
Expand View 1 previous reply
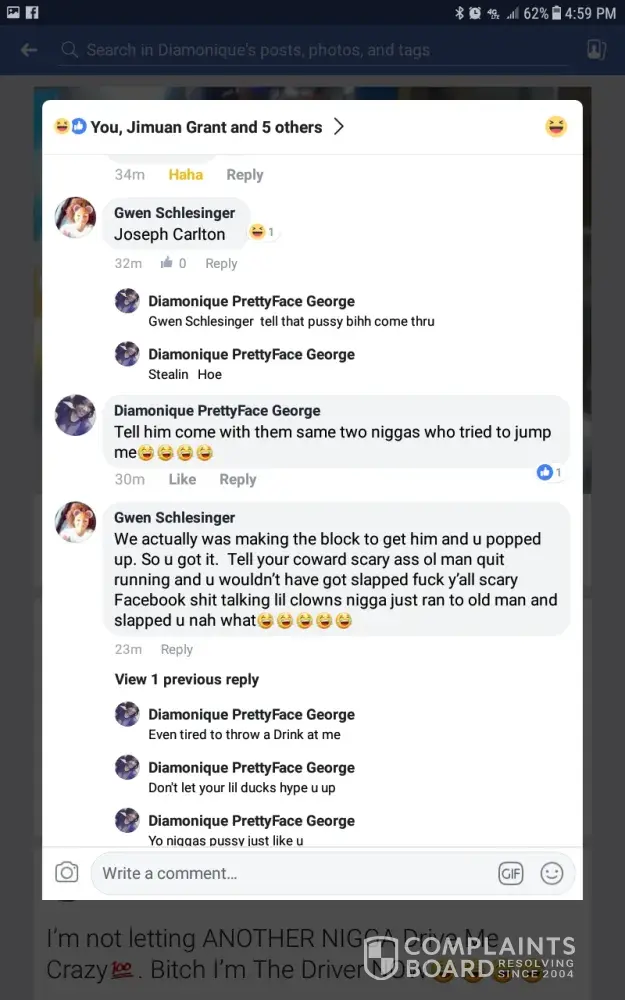point(187,679)
